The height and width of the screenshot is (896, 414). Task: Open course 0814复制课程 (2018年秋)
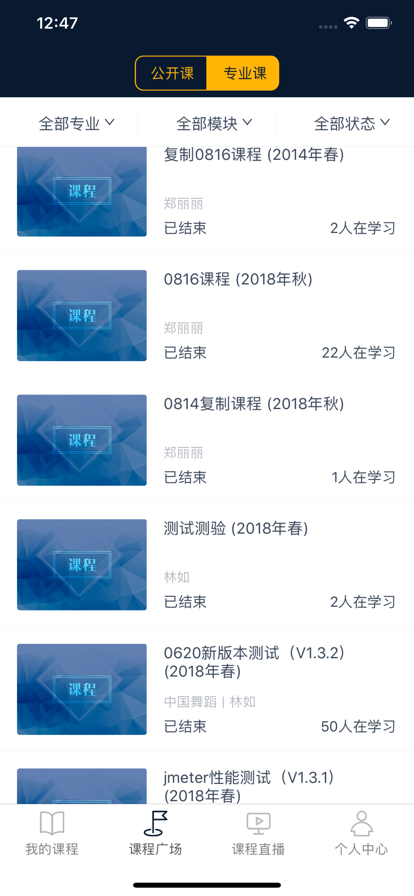[x=207, y=440]
